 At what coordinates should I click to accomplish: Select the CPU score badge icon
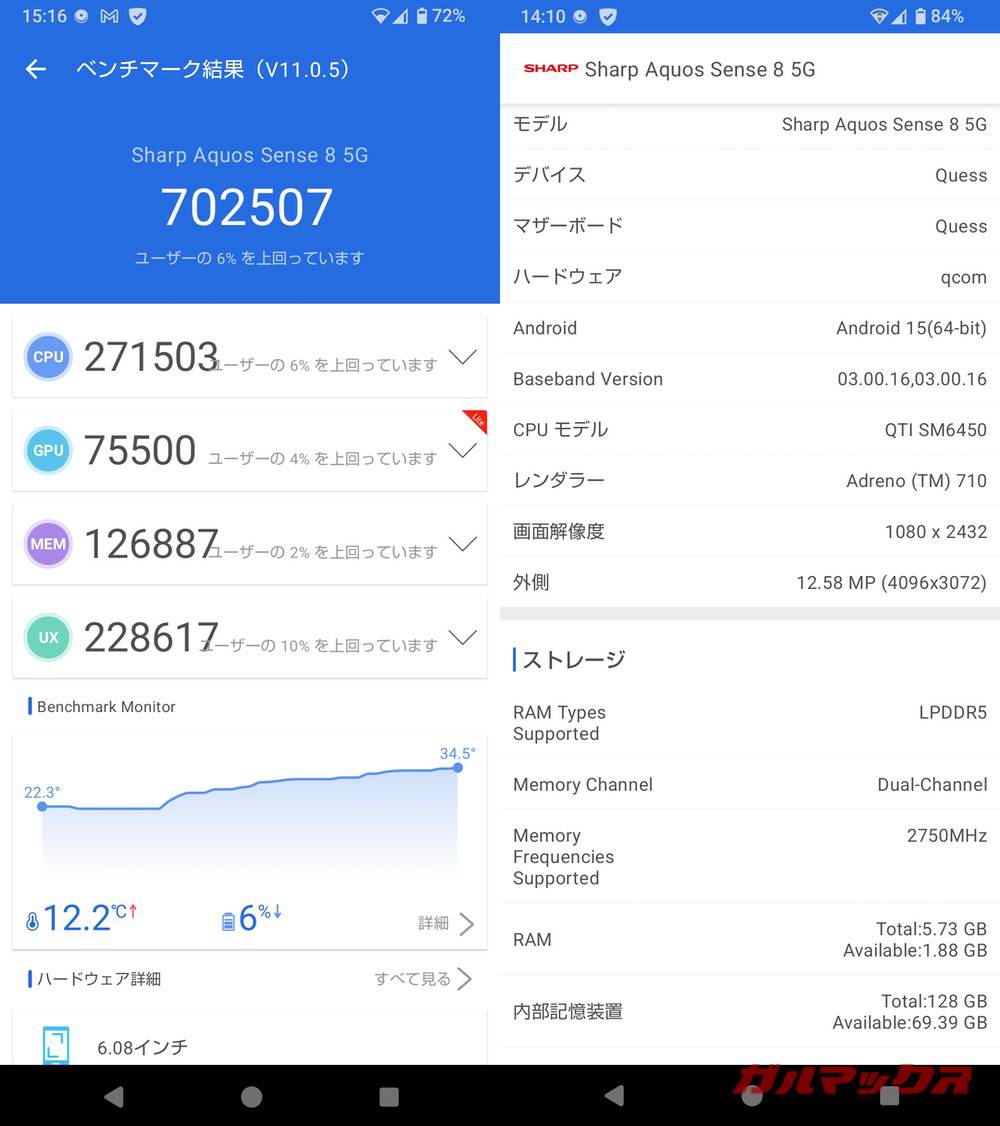(47, 357)
